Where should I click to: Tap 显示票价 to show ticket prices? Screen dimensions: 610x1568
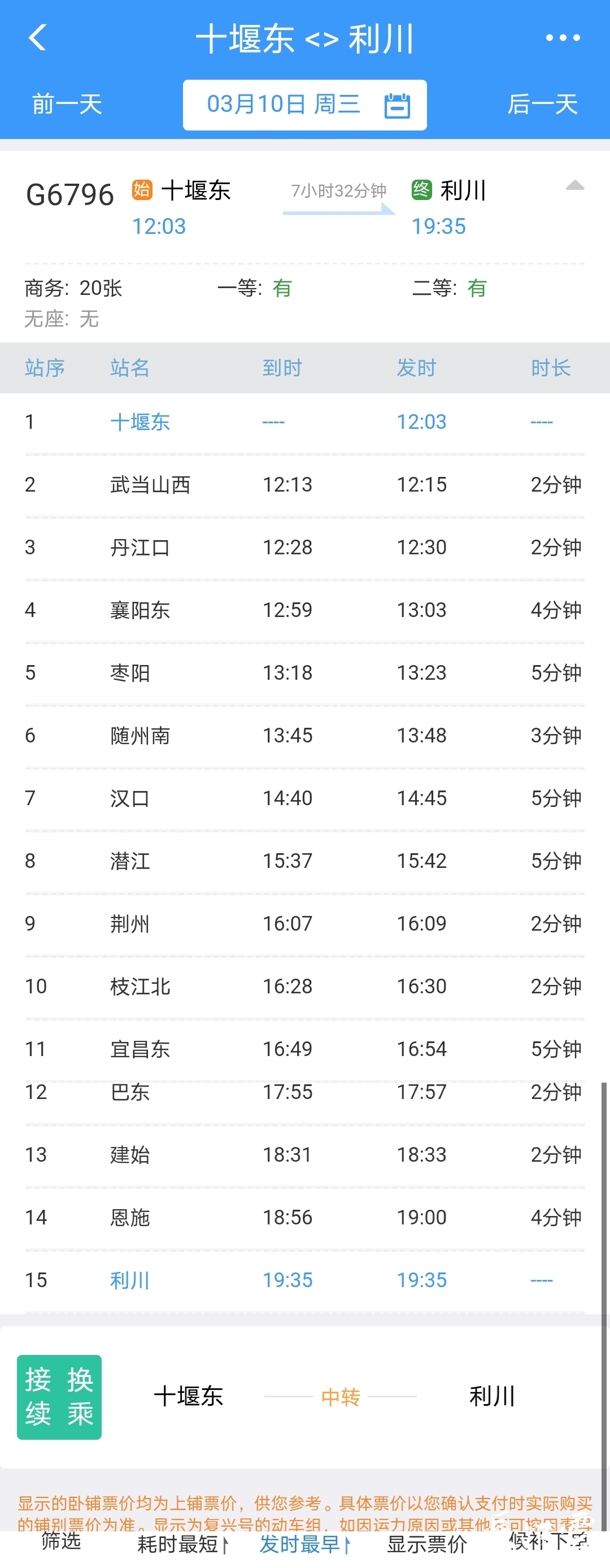click(x=427, y=1544)
